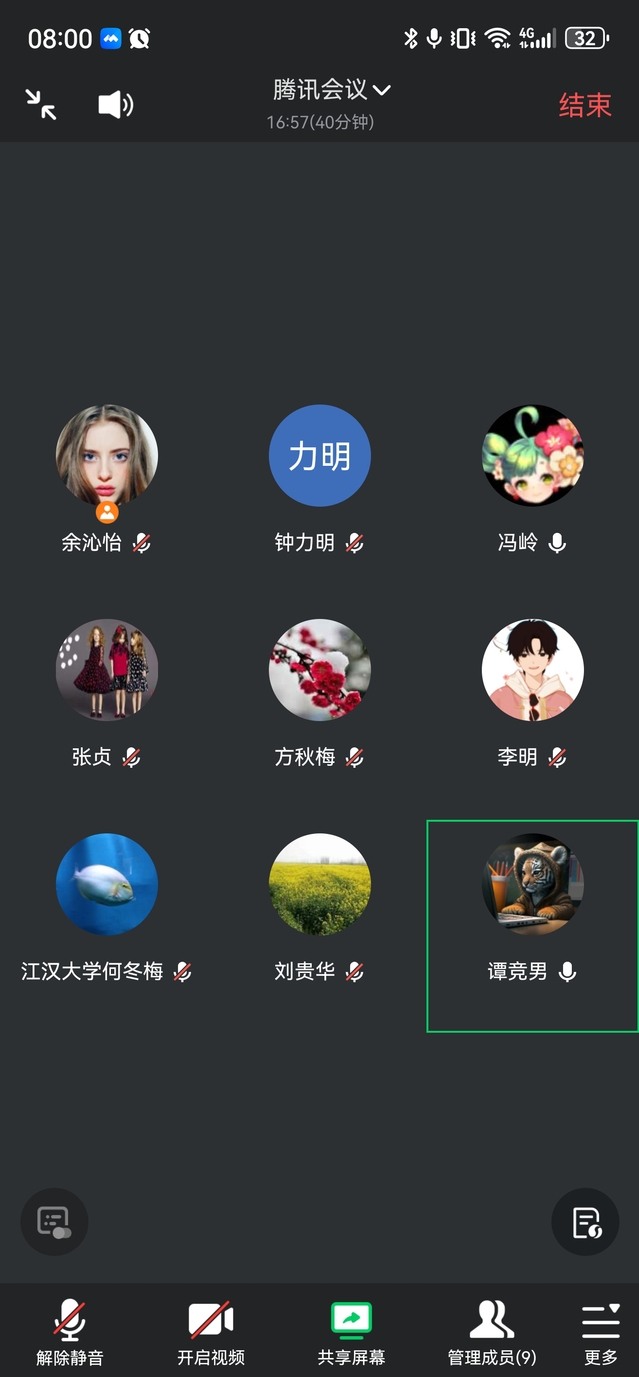Open the meeting notes floating button
Screen dimensions: 639x1377
(x=585, y=1222)
